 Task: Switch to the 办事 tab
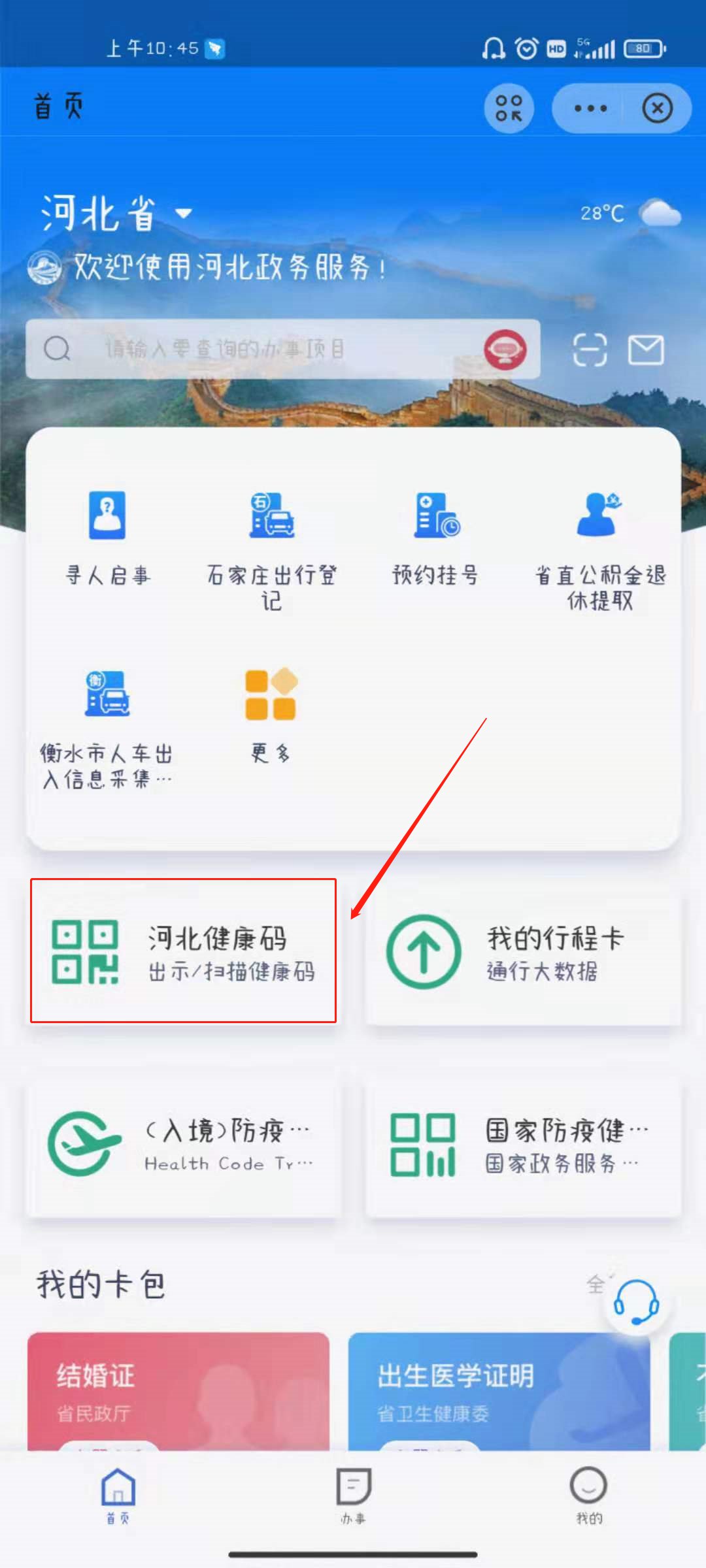[353, 1495]
